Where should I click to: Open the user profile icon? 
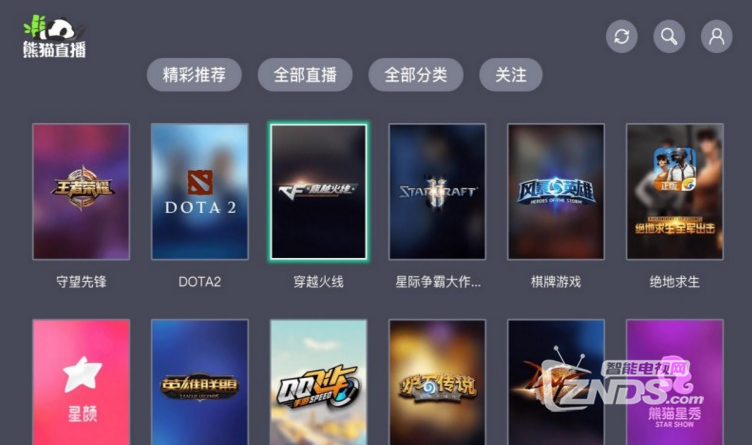click(716, 37)
